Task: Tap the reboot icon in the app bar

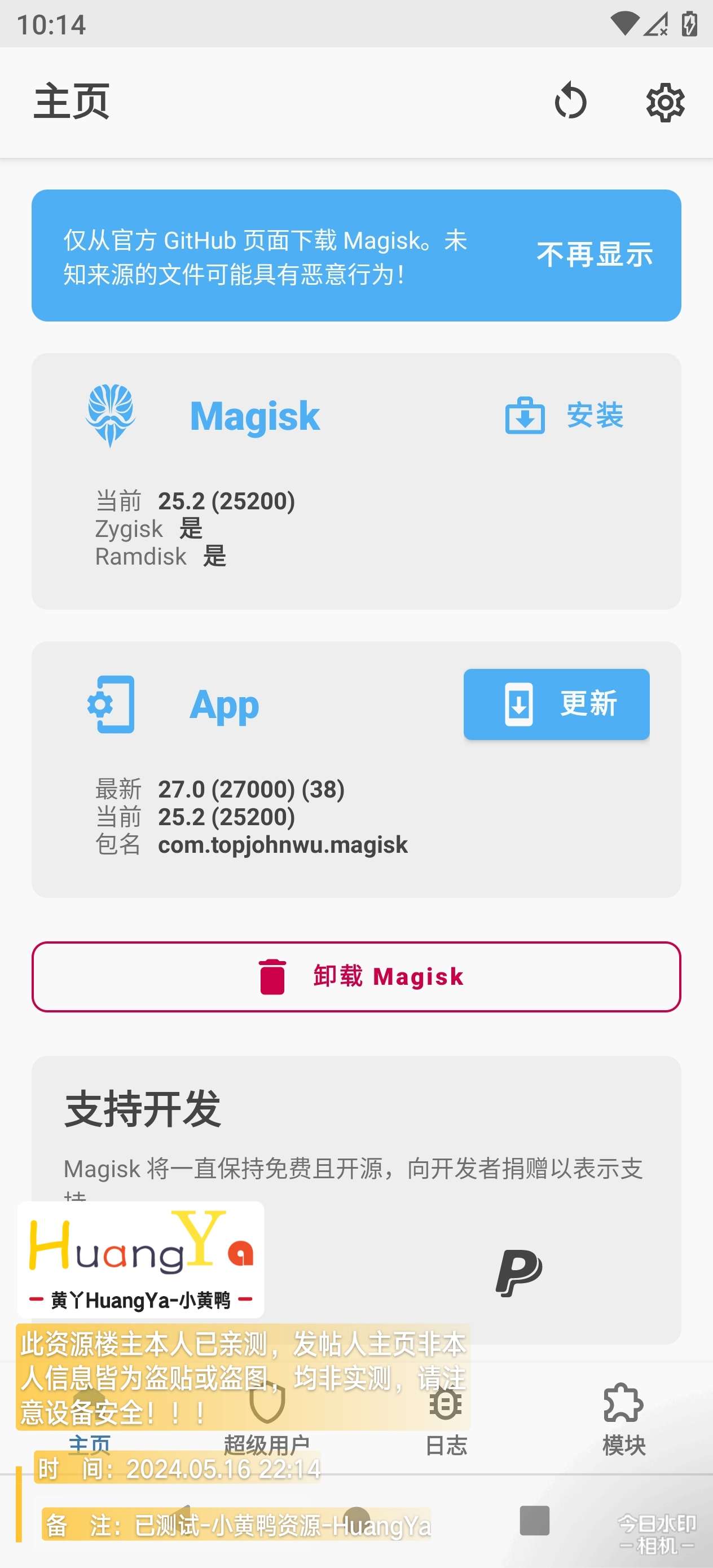Action: click(x=570, y=102)
